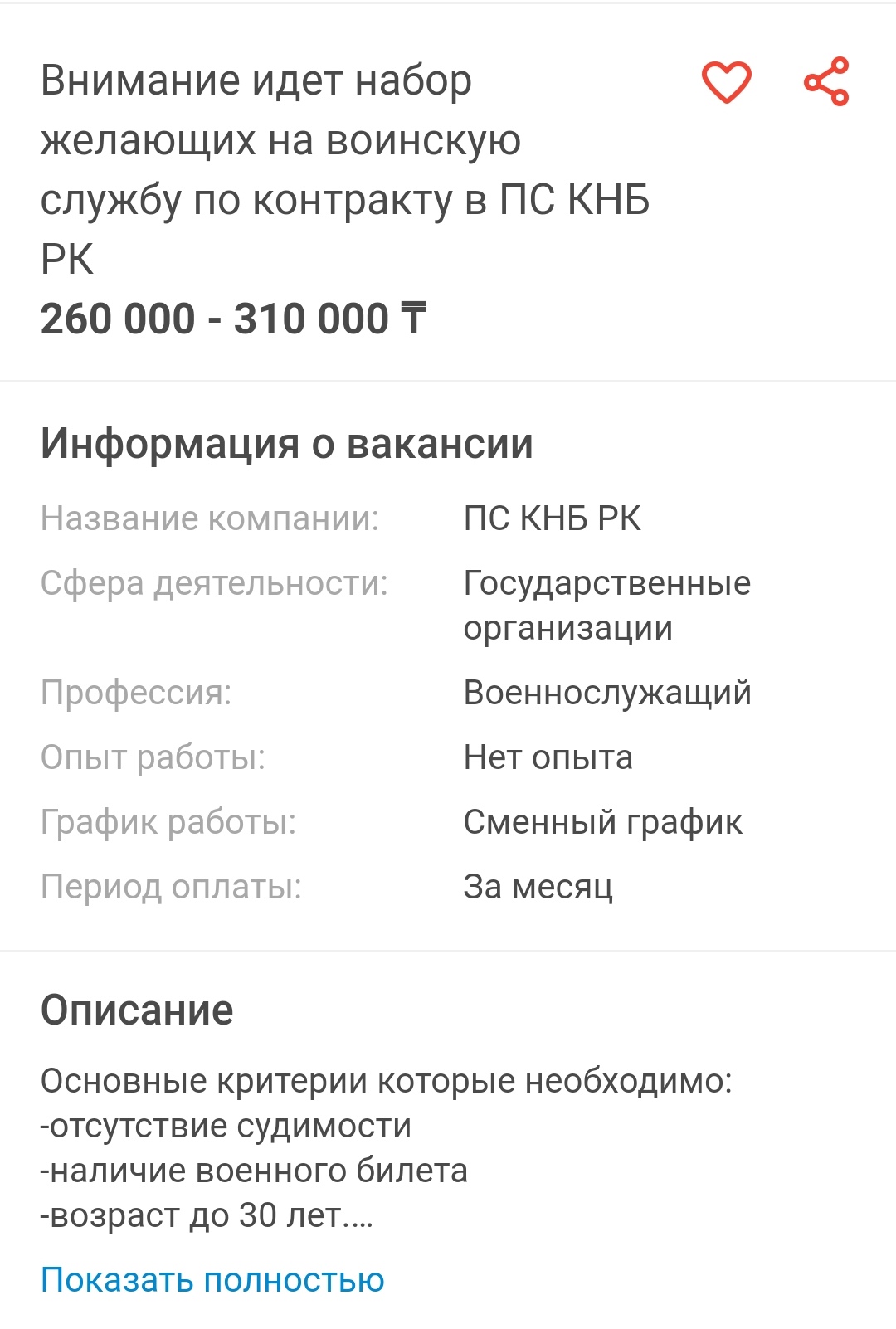Expand description via Показать полностью
This screenshot has height=1329, width=896.
pos(212,1280)
